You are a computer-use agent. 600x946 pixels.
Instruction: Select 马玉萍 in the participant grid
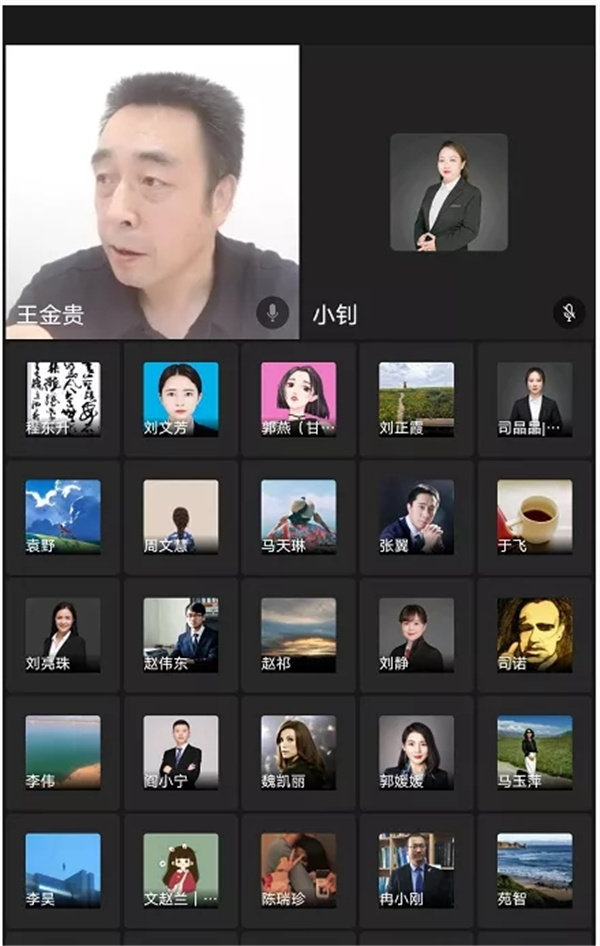point(534,753)
